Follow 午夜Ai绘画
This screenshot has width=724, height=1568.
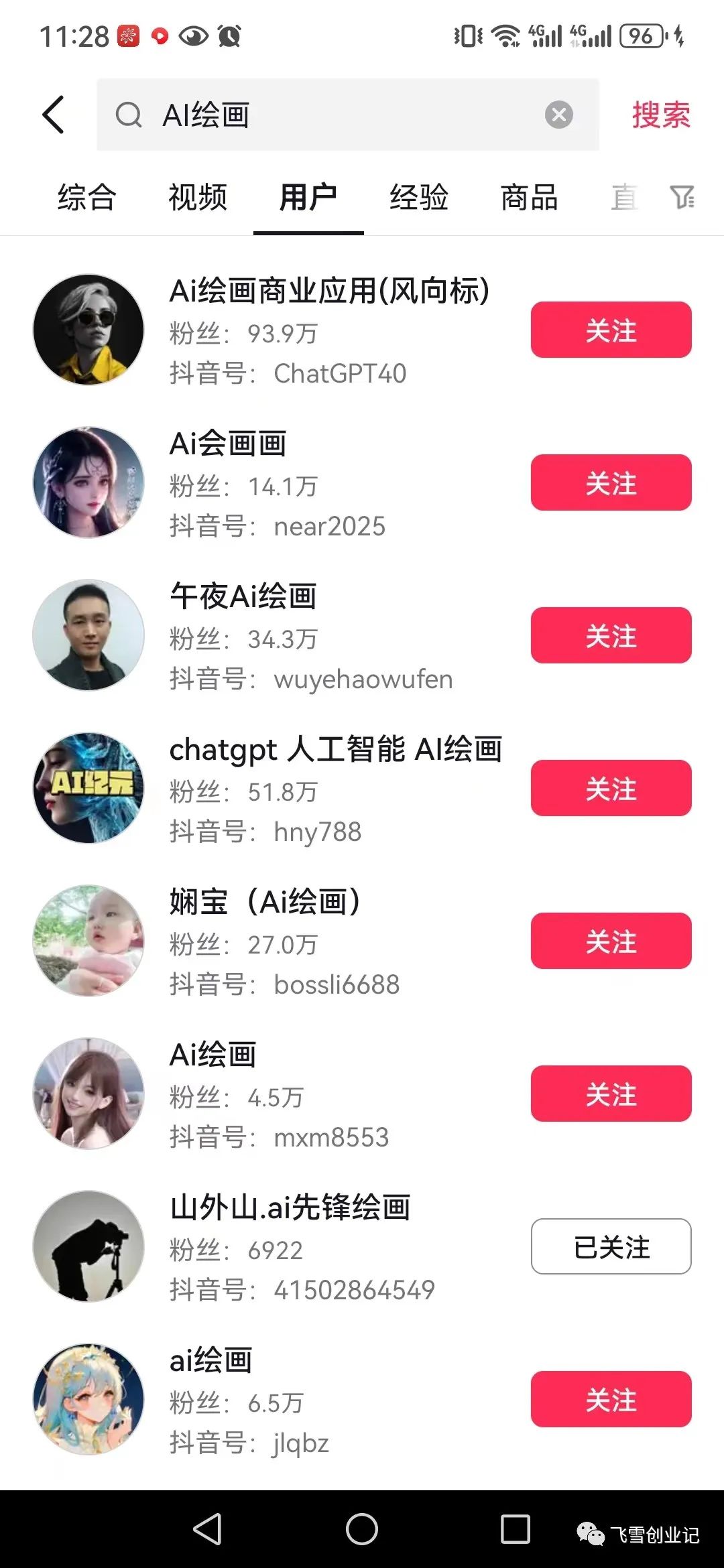[611, 635]
